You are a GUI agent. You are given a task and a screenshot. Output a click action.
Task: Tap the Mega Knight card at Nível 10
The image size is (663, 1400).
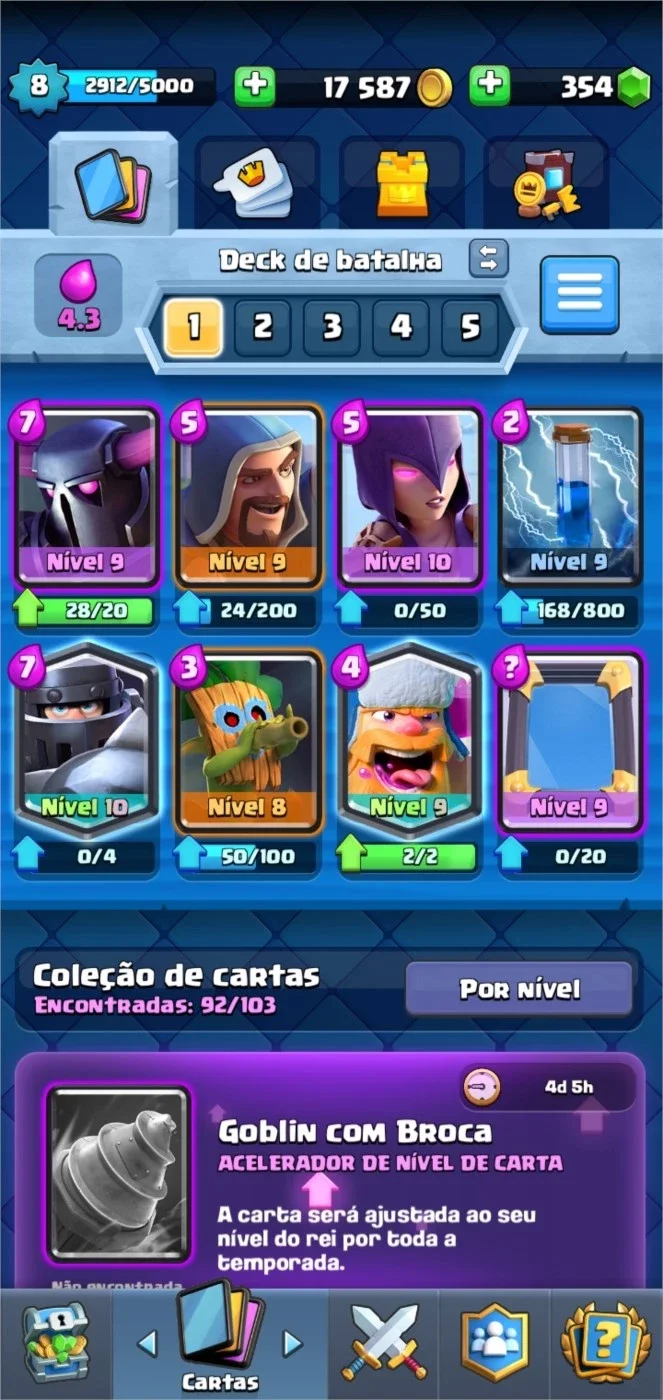[x=86, y=742]
